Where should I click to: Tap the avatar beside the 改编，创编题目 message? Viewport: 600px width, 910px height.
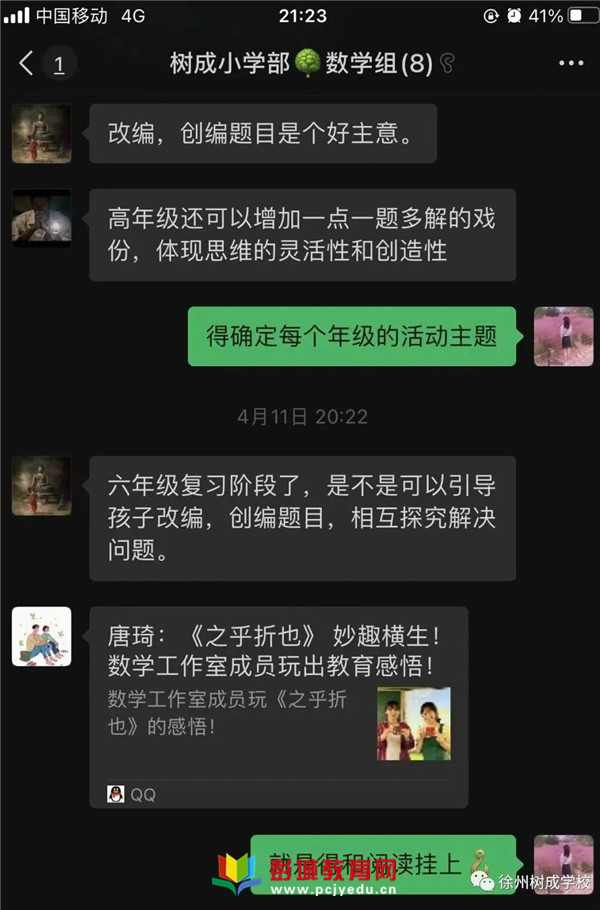click(41, 133)
